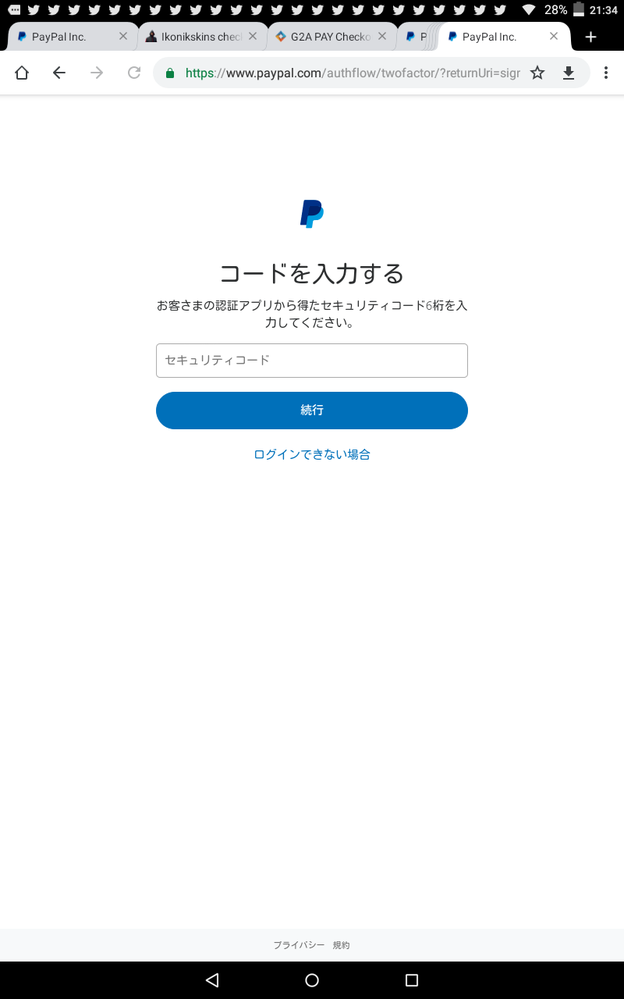624x999 pixels.
Task: Tap the address bar URL
Action: click(x=352, y=73)
